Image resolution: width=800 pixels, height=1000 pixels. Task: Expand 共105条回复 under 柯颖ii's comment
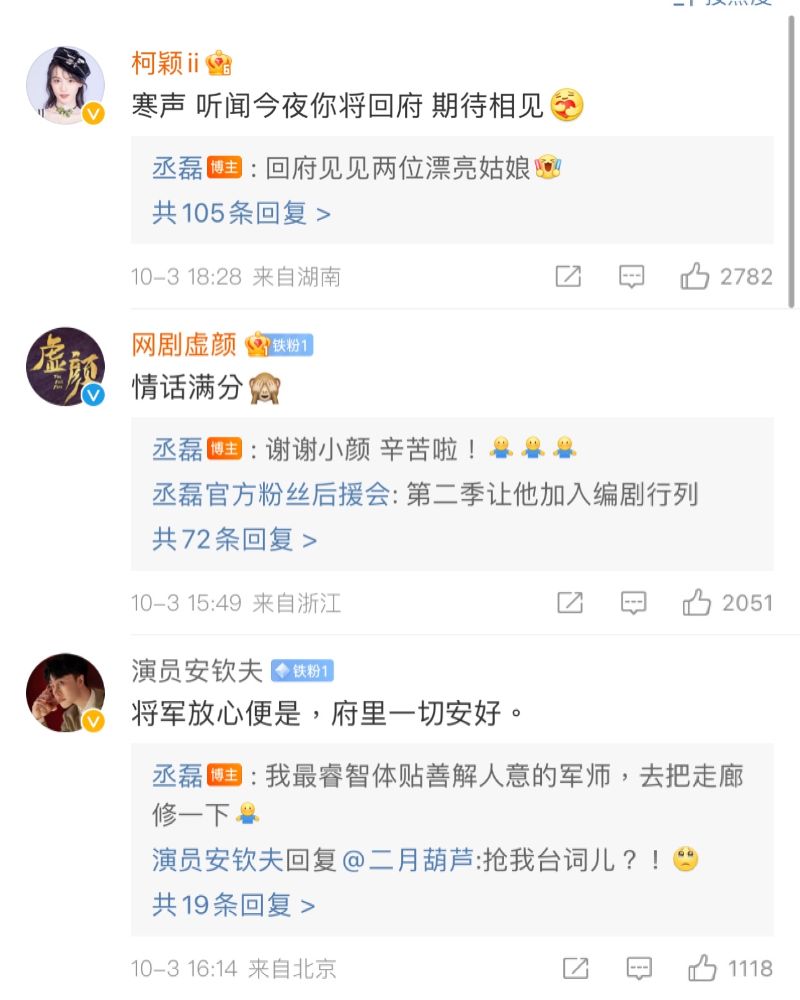(x=241, y=213)
